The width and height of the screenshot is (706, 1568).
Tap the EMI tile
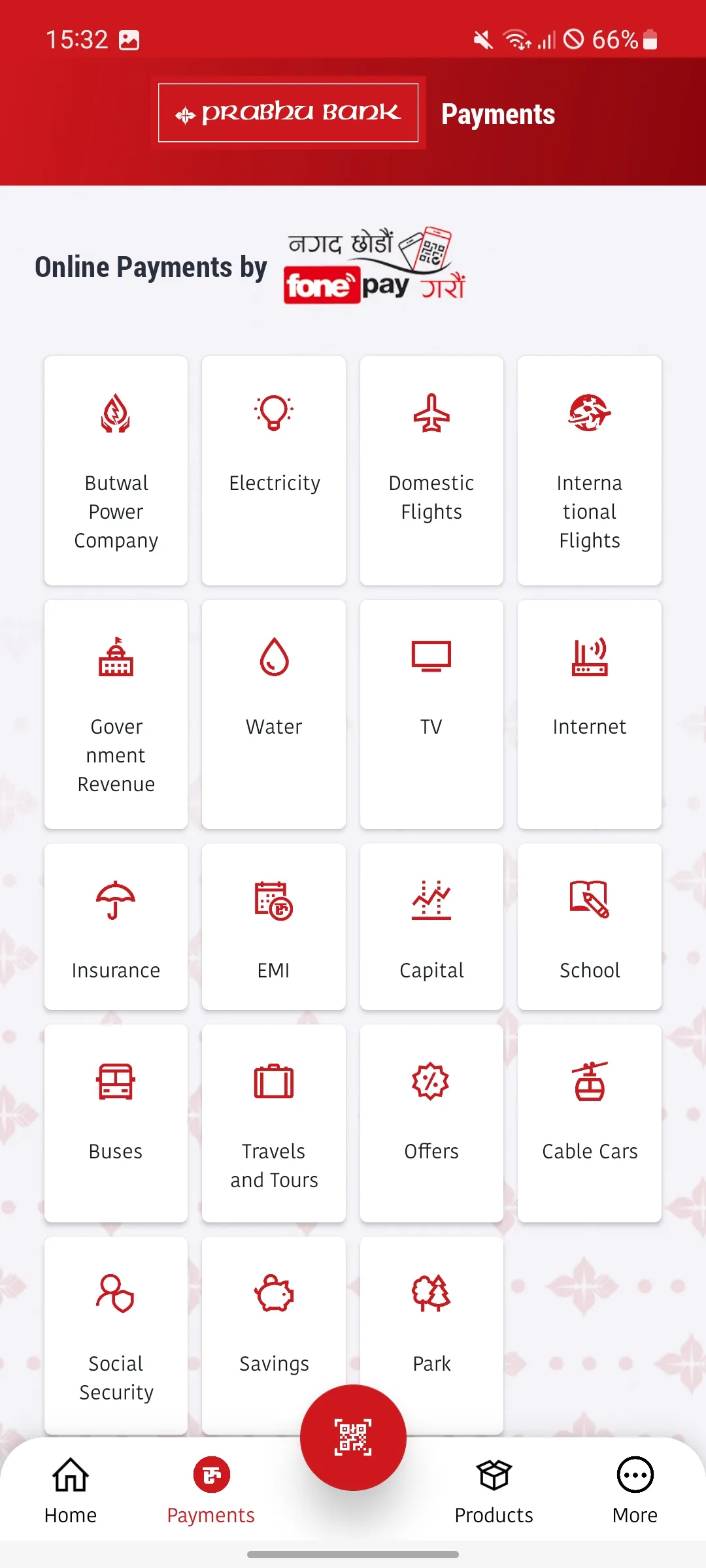pos(274,926)
